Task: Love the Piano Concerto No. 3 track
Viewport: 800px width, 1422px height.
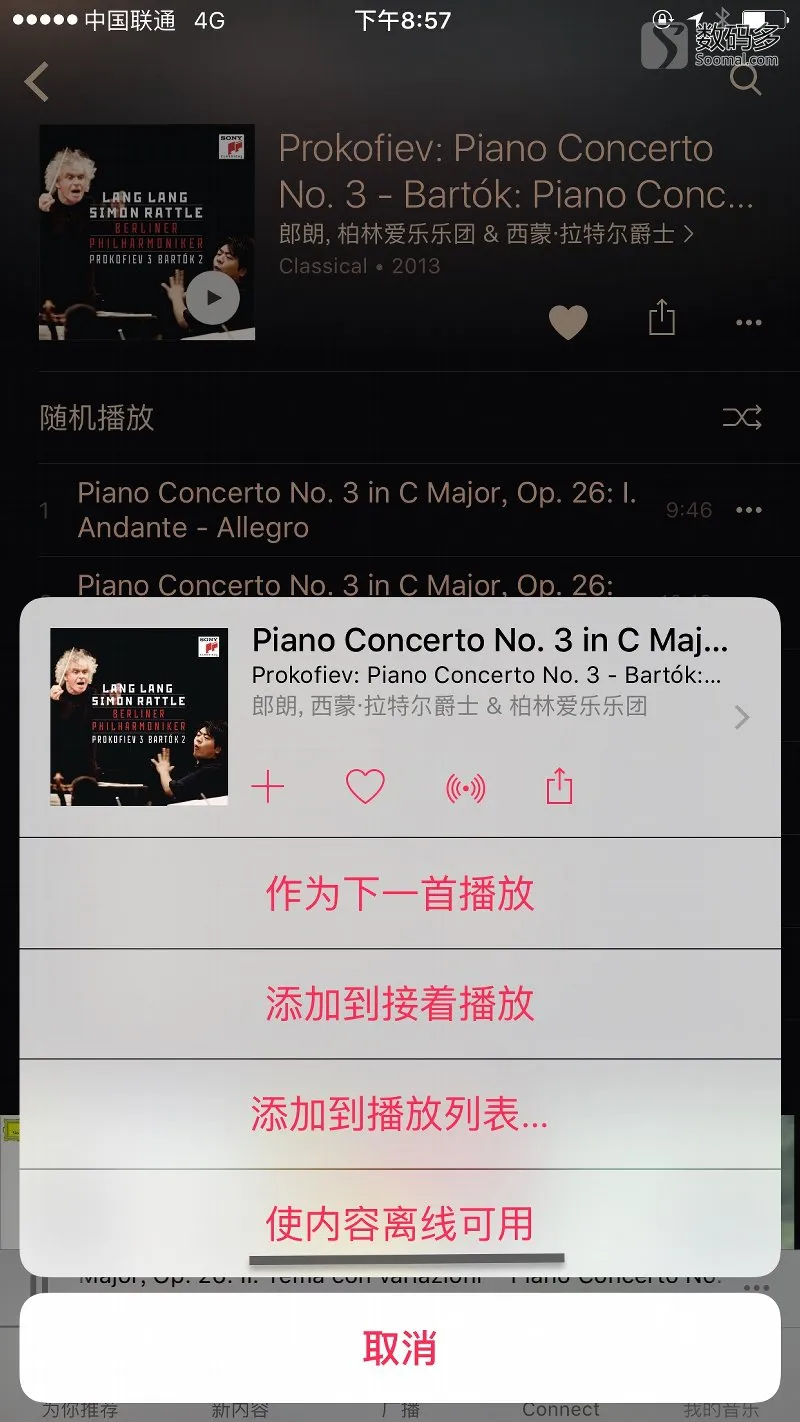Action: 365,787
